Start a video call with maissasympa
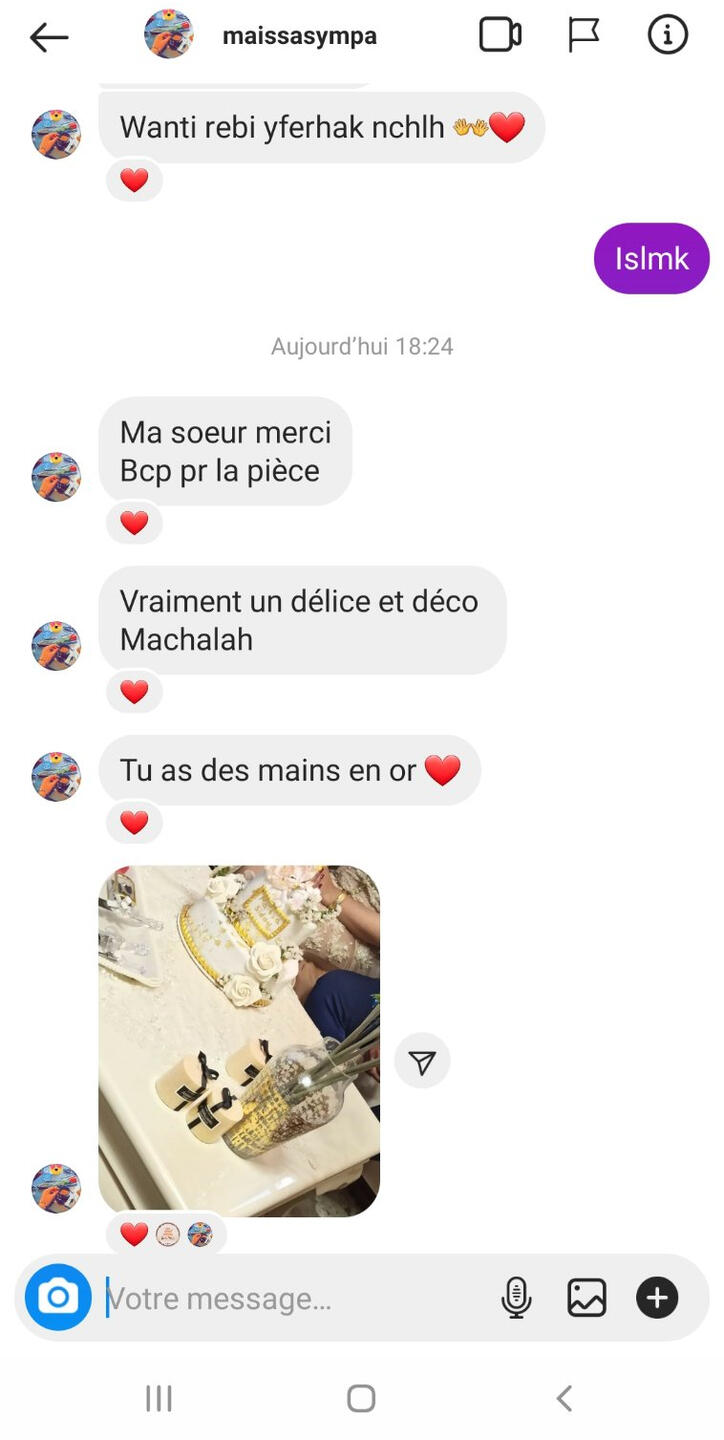Image resolution: width=724 pixels, height=1440 pixels. pos(500,36)
